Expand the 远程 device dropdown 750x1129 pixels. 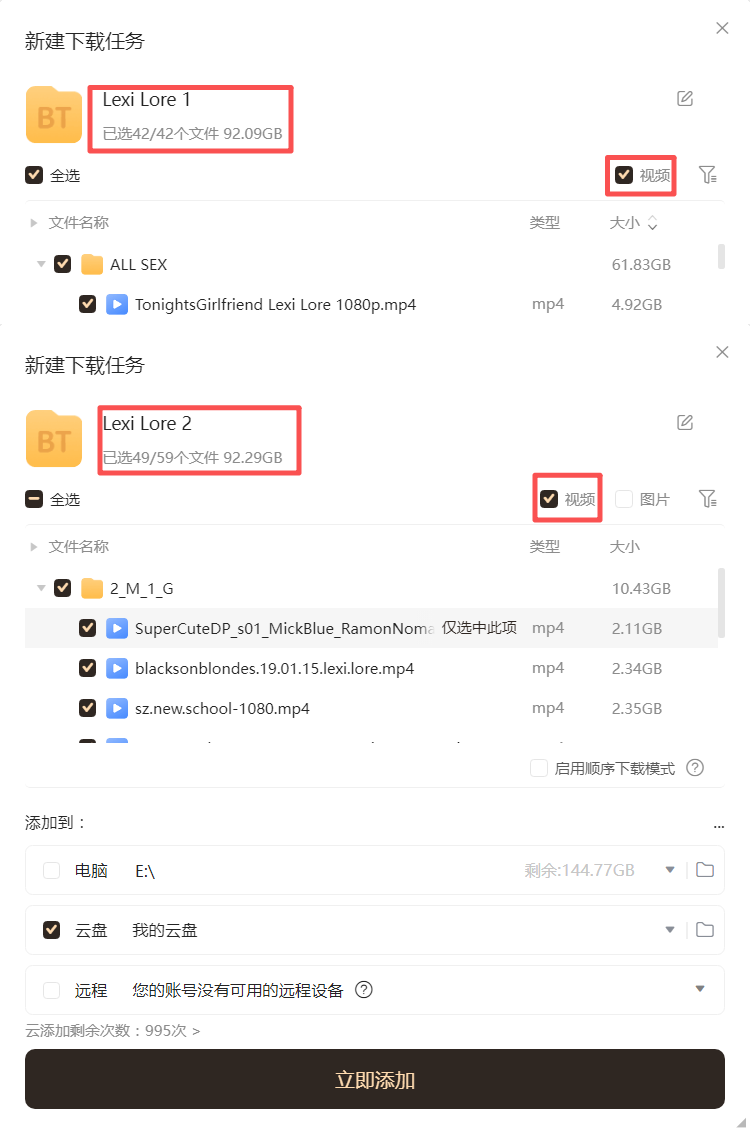(699, 990)
